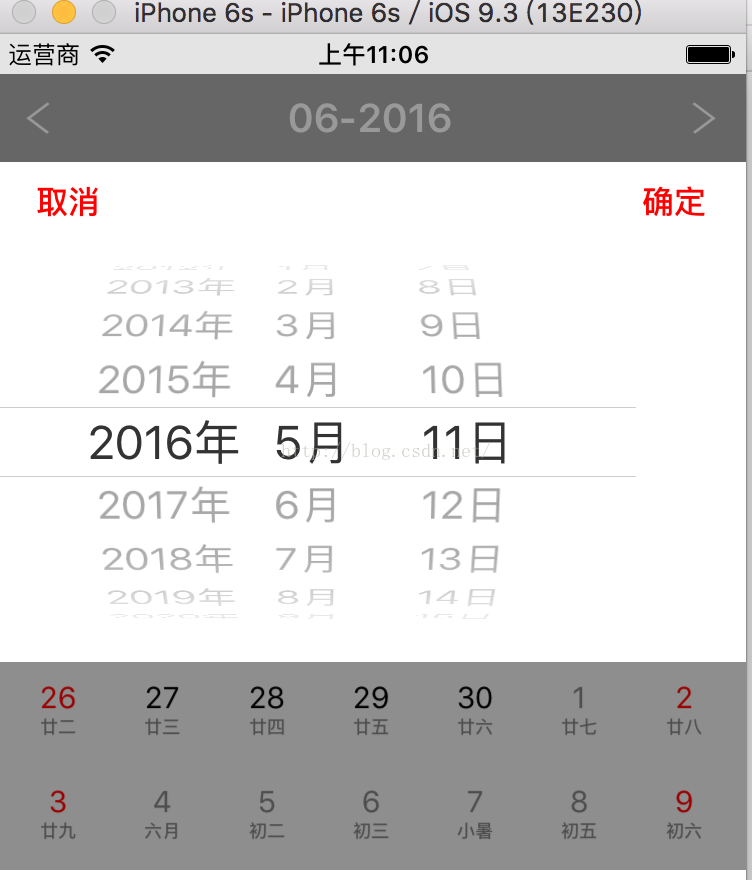752x880 pixels.
Task: Tap 取消 to cancel the date picker
Action: click(68, 202)
